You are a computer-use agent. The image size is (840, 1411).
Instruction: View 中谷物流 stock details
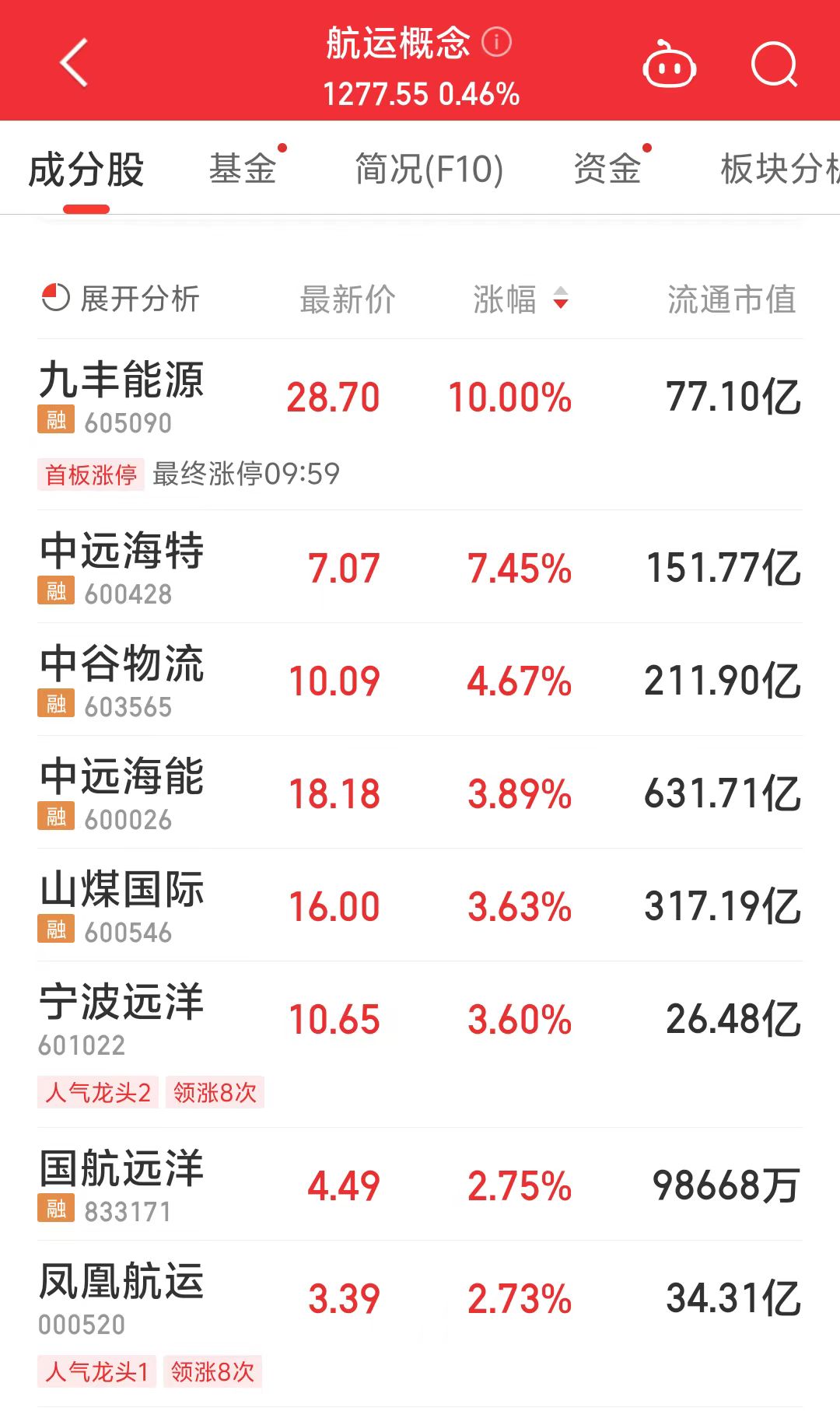[x=121, y=680]
